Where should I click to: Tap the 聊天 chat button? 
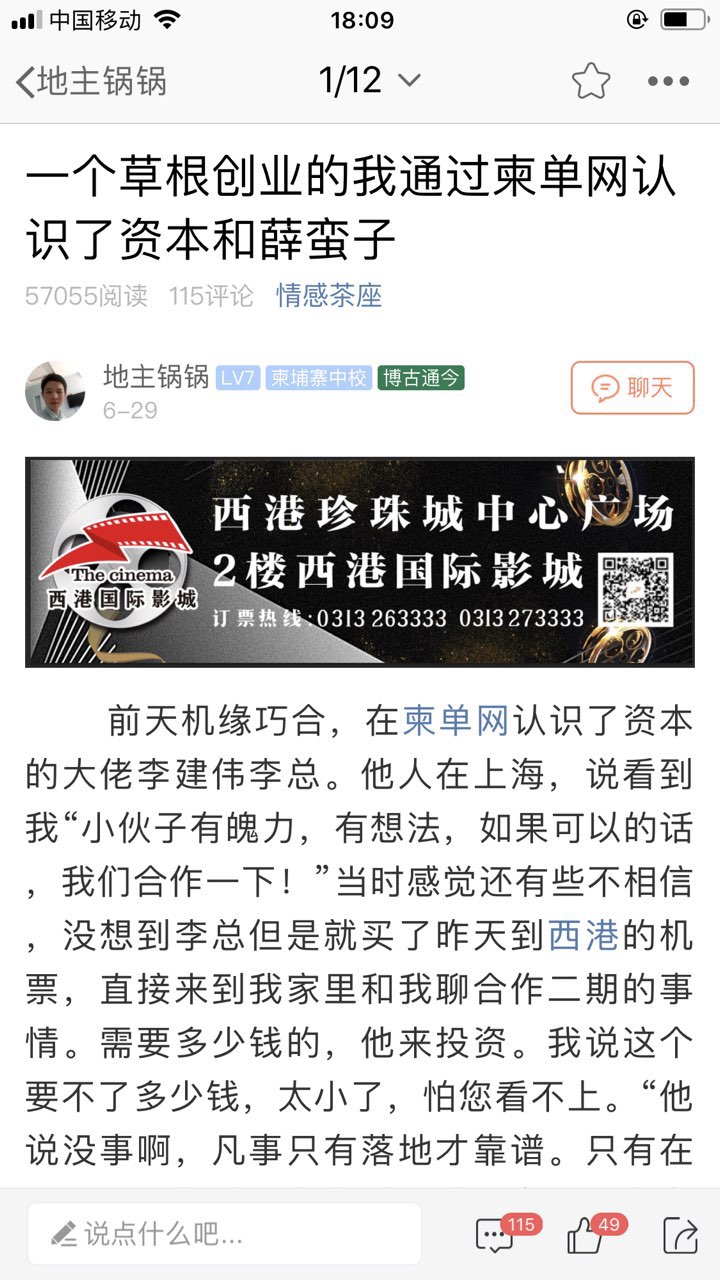632,388
